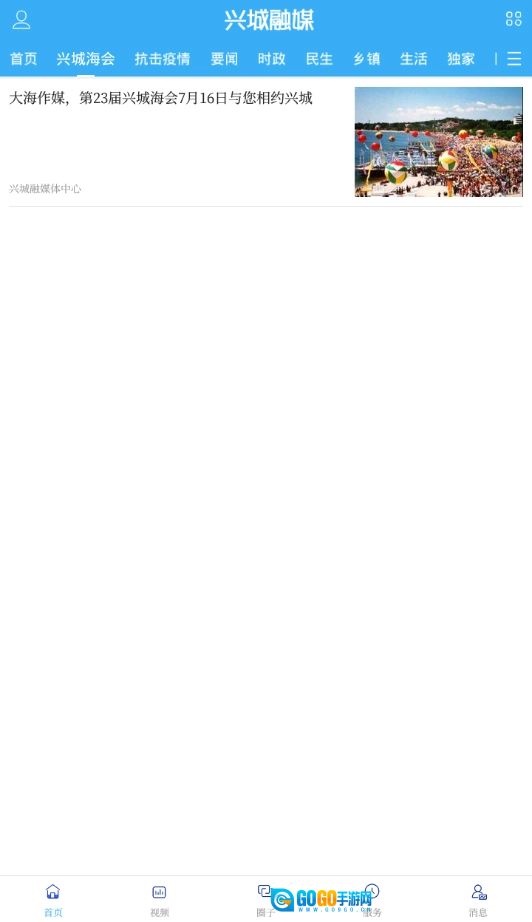Viewport: 532px width, 922px height.
Task: Select the 抗击疫情 tab
Action: click(x=162, y=59)
